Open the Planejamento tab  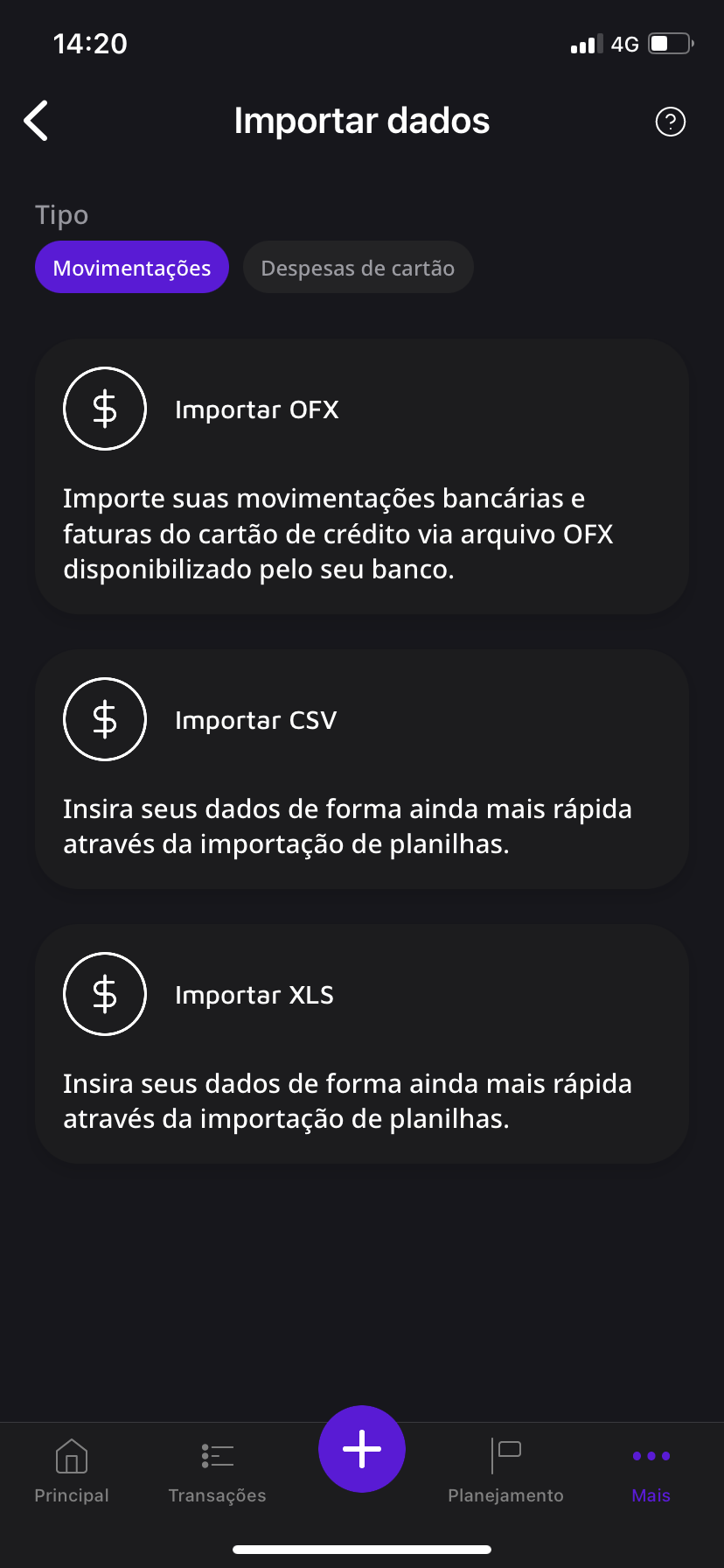pos(505,1472)
